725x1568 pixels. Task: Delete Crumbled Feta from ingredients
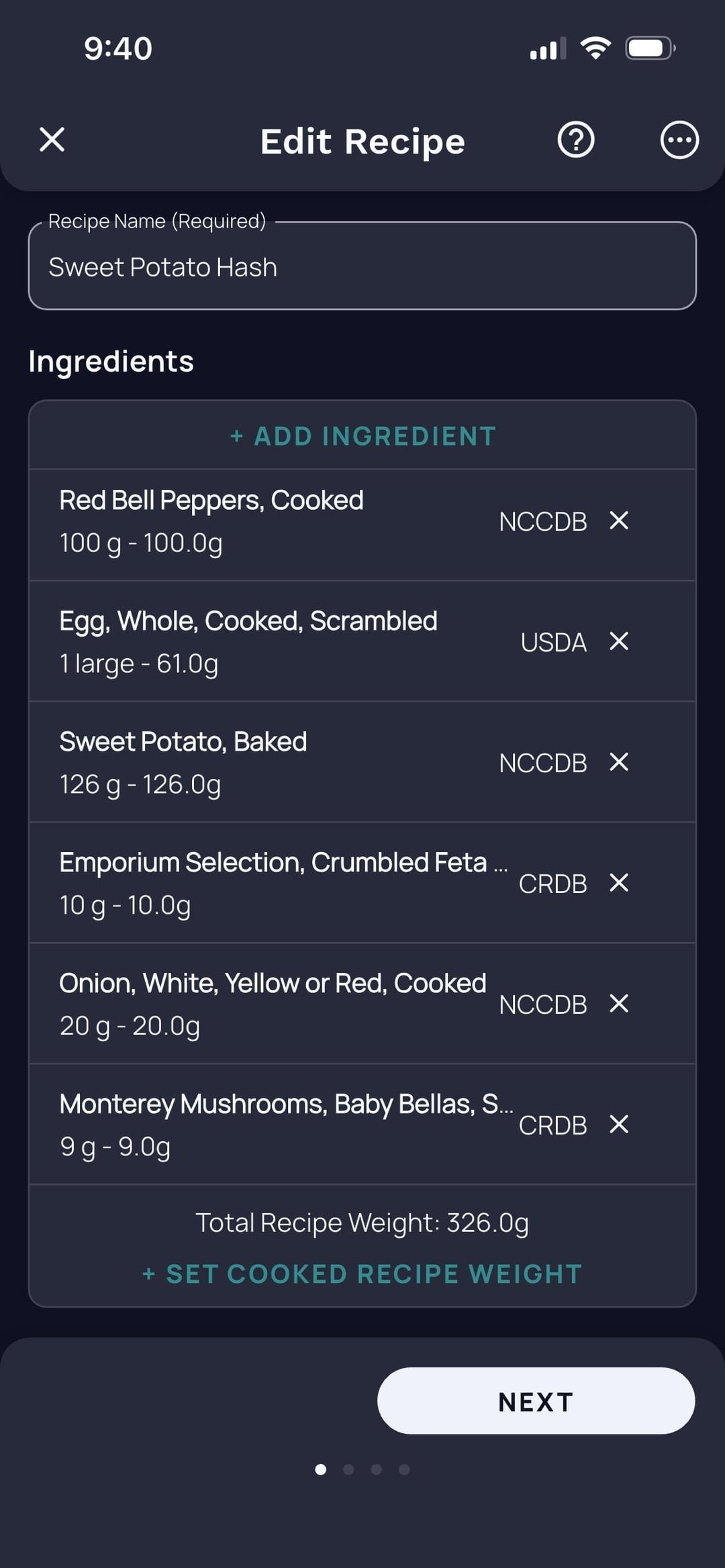tap(619, 883)
